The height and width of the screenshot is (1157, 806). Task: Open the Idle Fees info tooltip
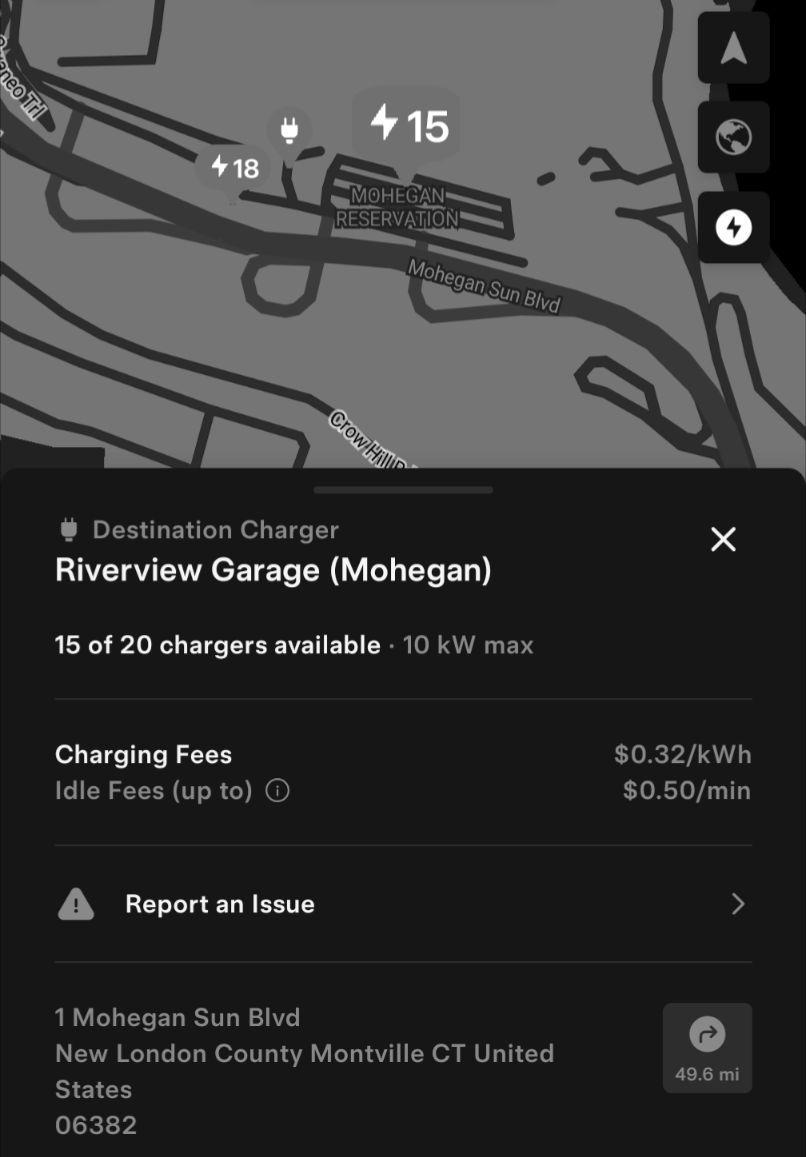[x=276, y=790]
